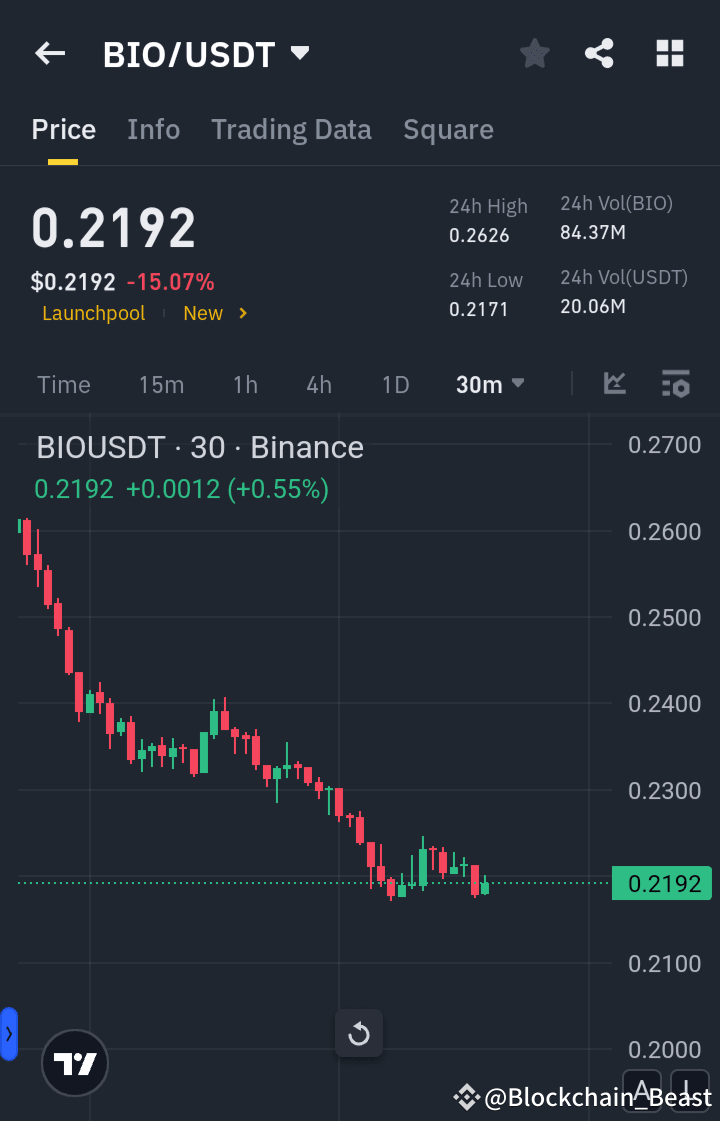Viewport: 720px width, 1121px height.
Task: Switch to the Trading Data tab
Action: tap(291, 129)
